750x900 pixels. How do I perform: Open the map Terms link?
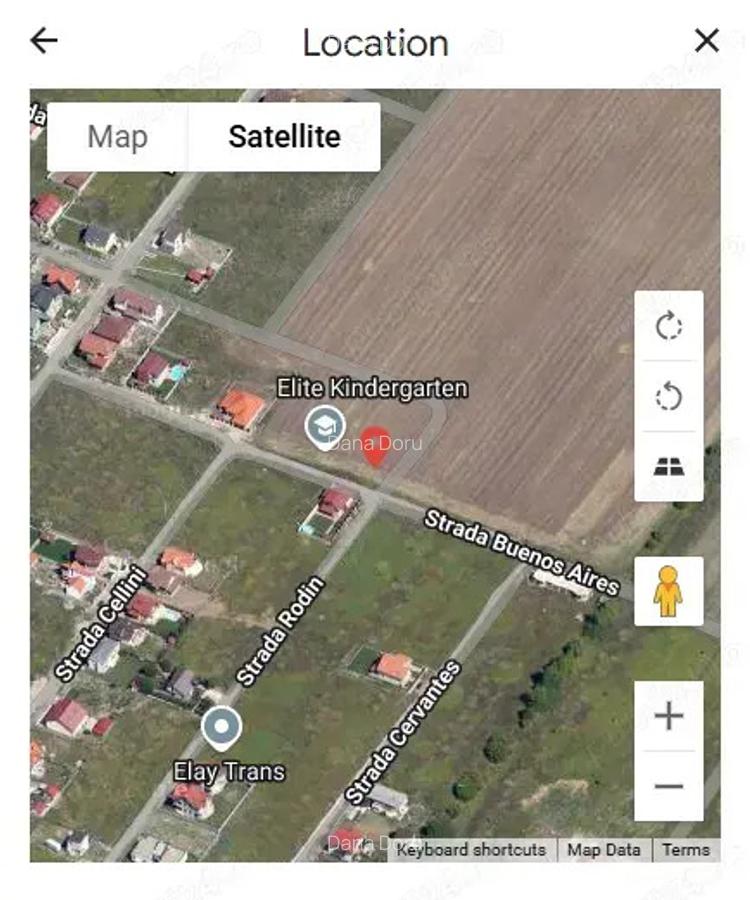tap(685, 850)
